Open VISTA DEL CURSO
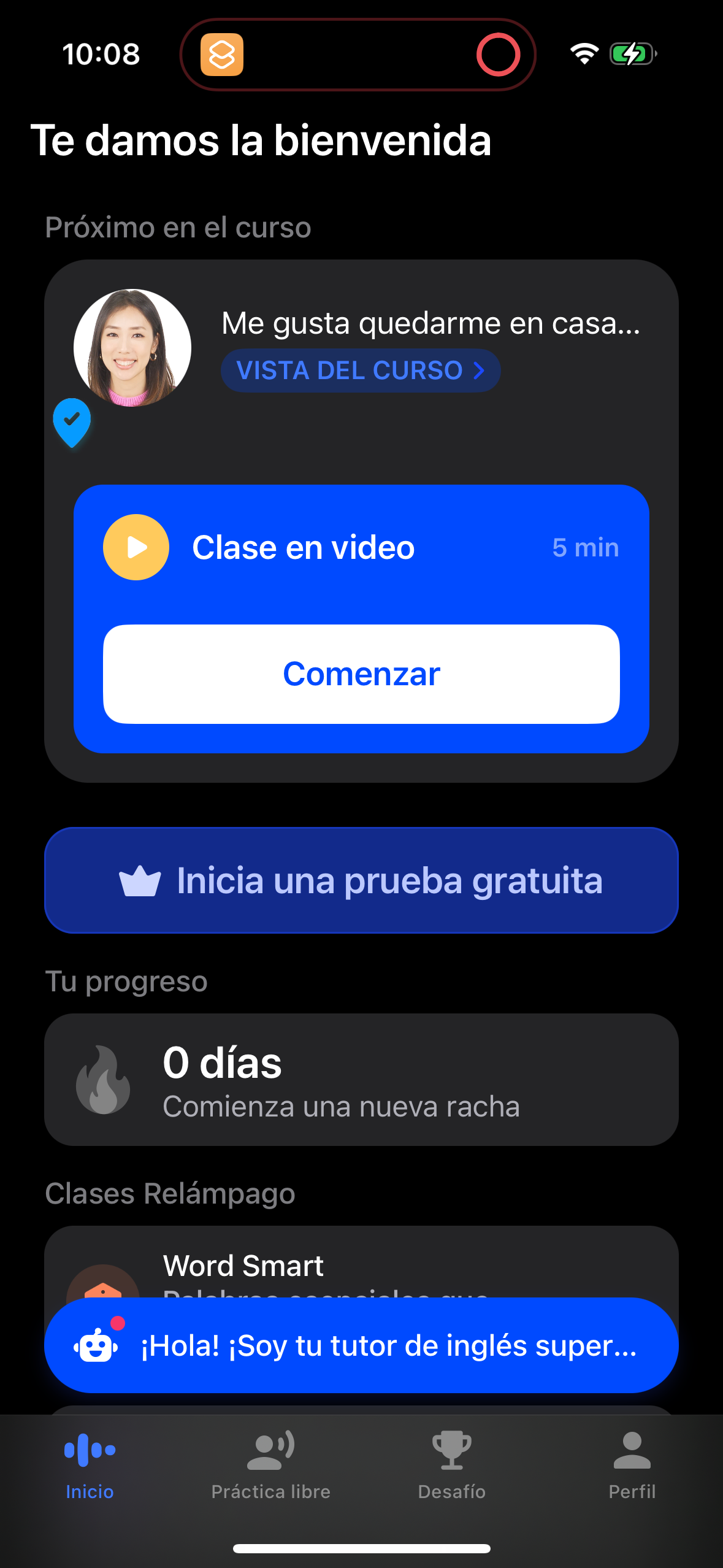Viewport: 723px width, 1568px height. click(x=359, y=370)
